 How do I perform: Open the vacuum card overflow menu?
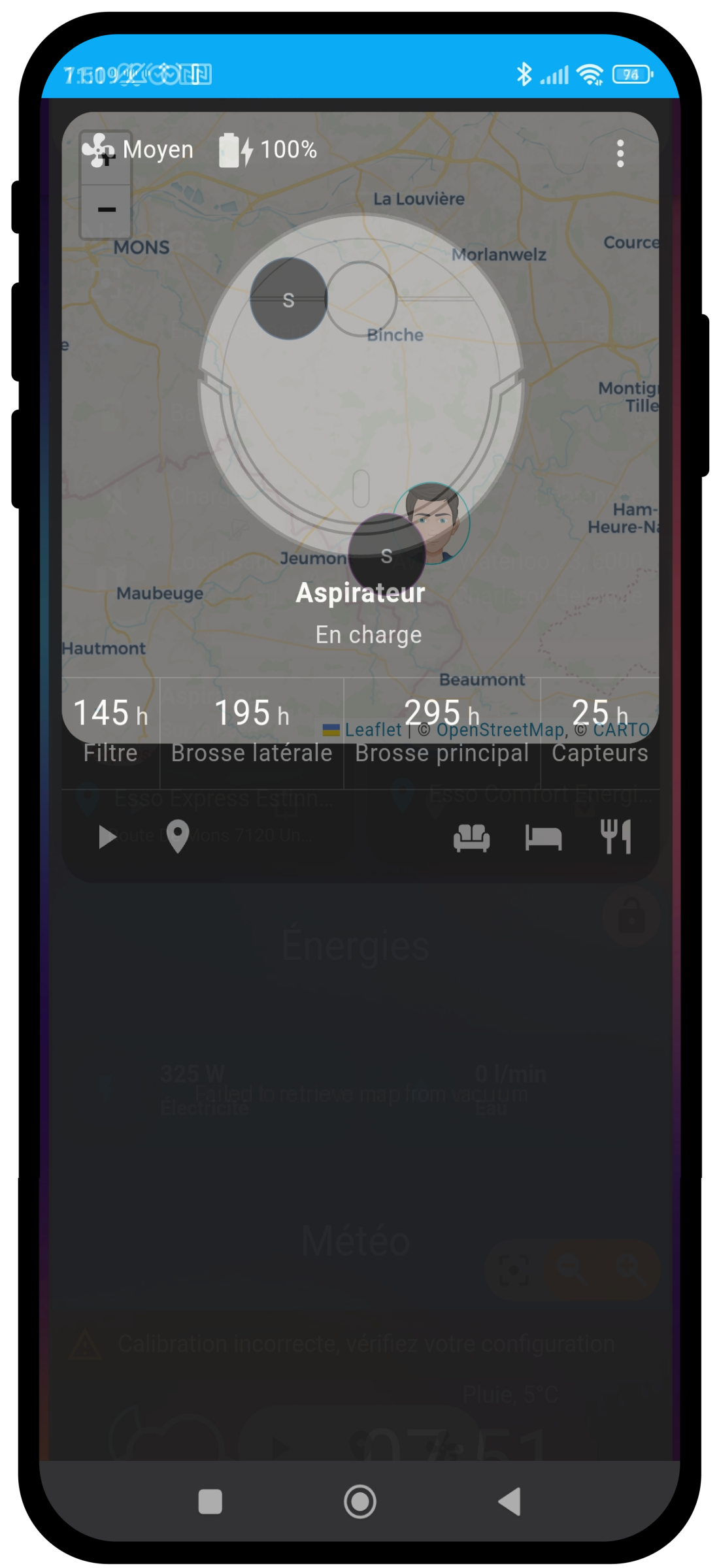620,154
